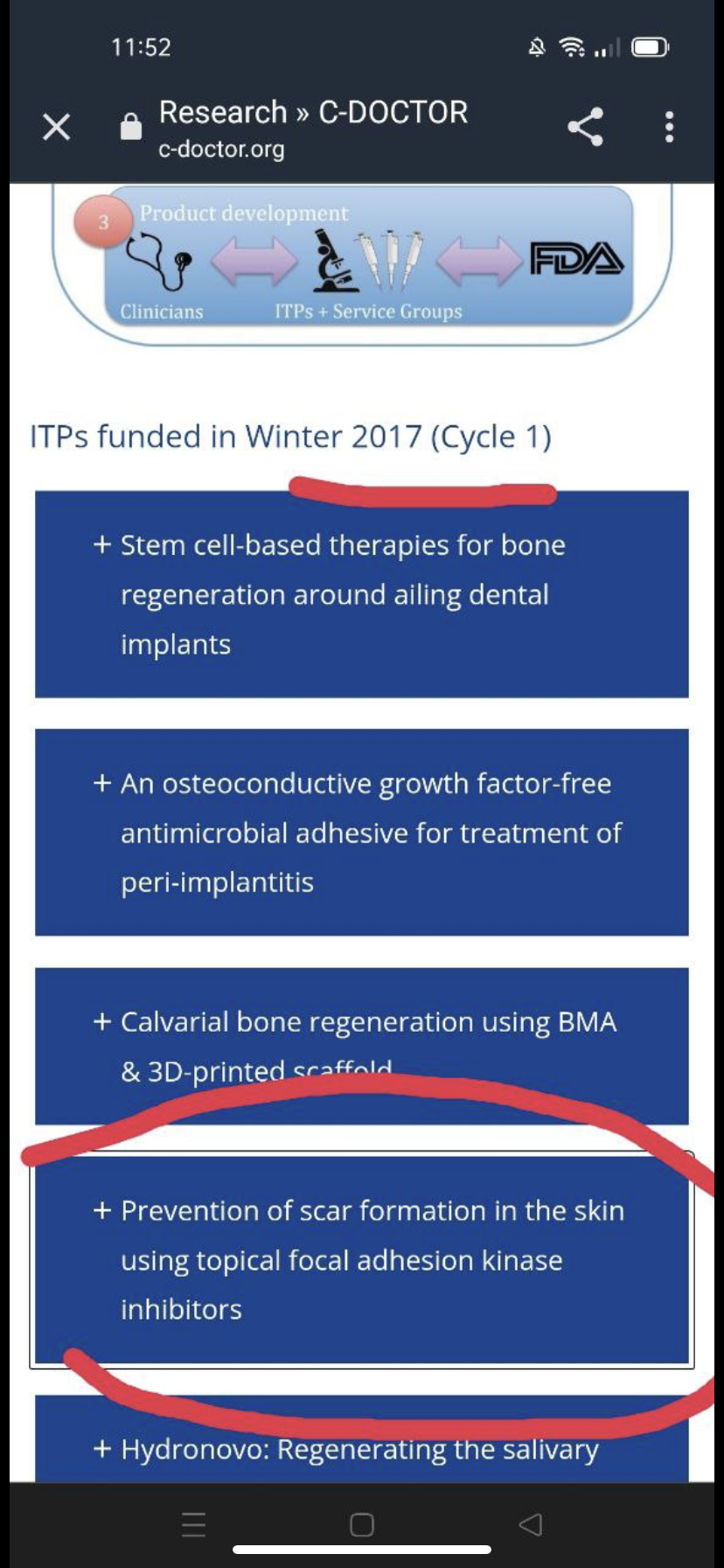Share the C-DOCTOR page
The height and width of the screenshot is (1568, 724).
585,127
